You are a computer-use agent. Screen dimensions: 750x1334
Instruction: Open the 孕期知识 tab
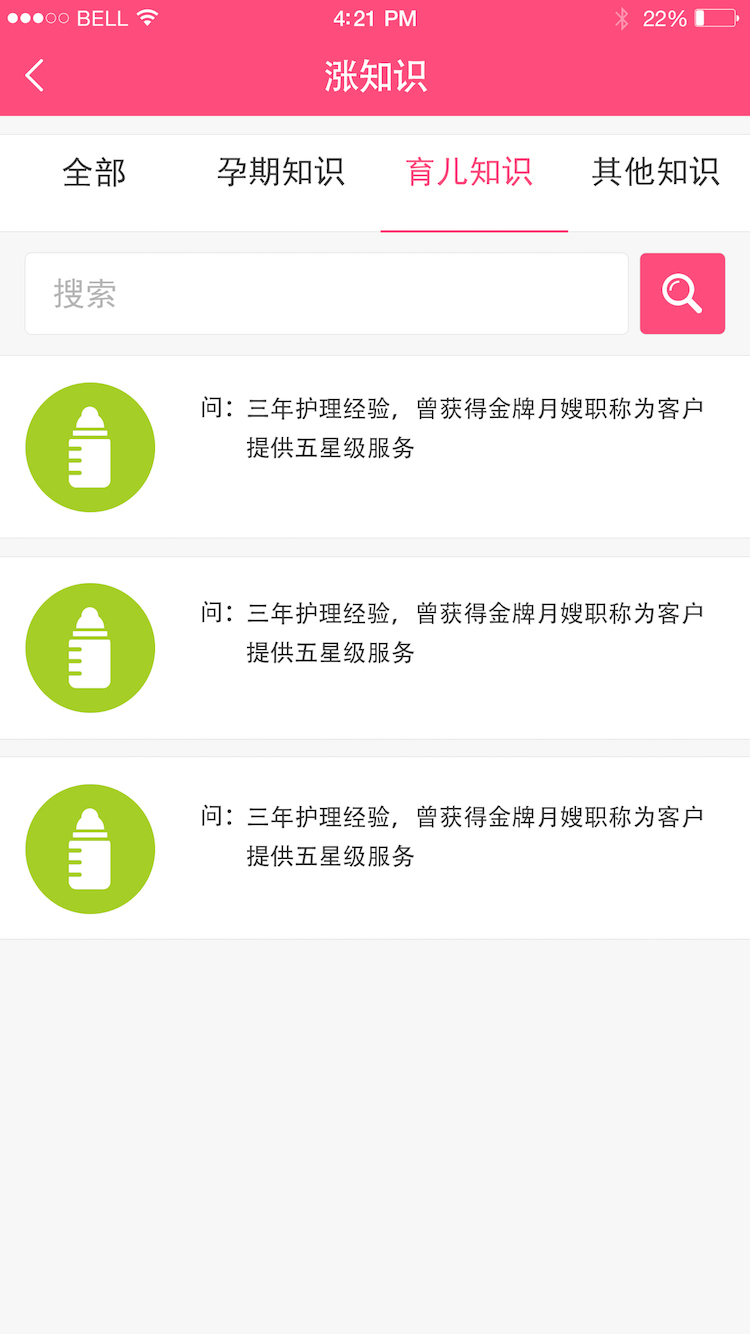pos(281,173)
